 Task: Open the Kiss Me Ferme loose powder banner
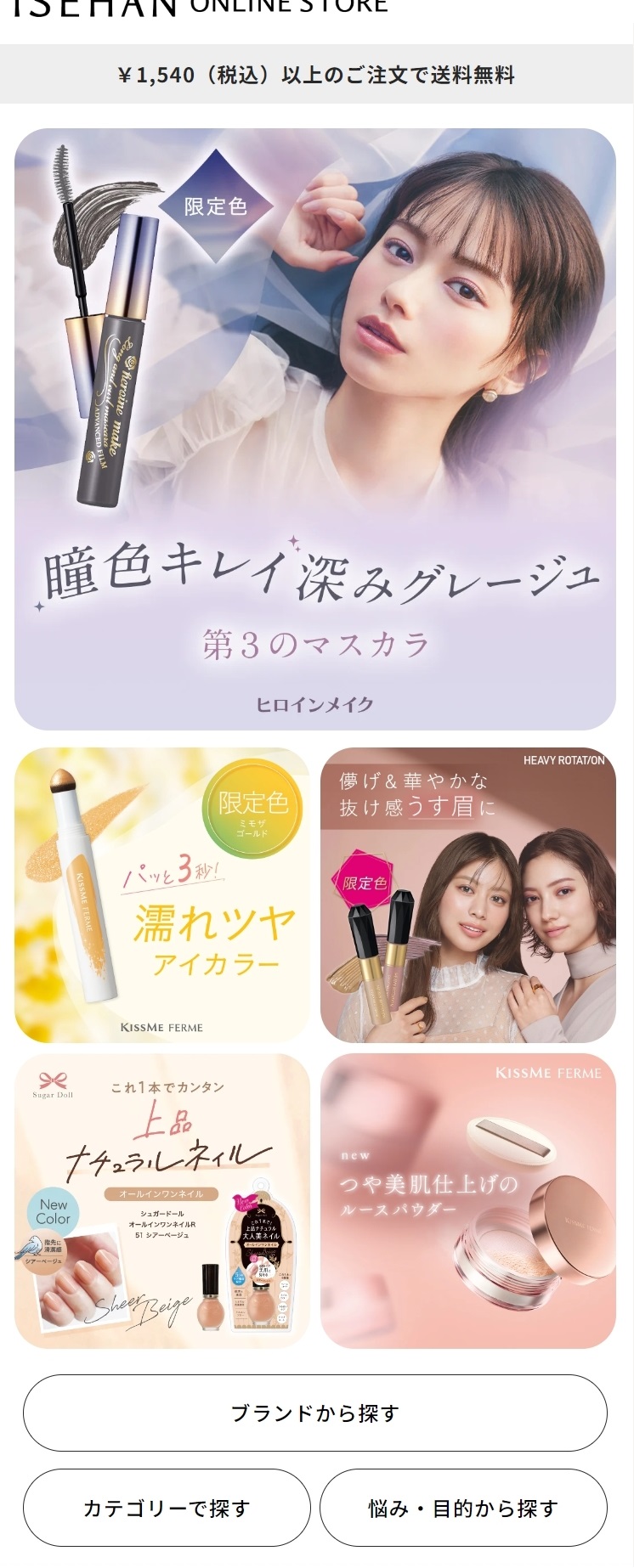(467, 1200)
